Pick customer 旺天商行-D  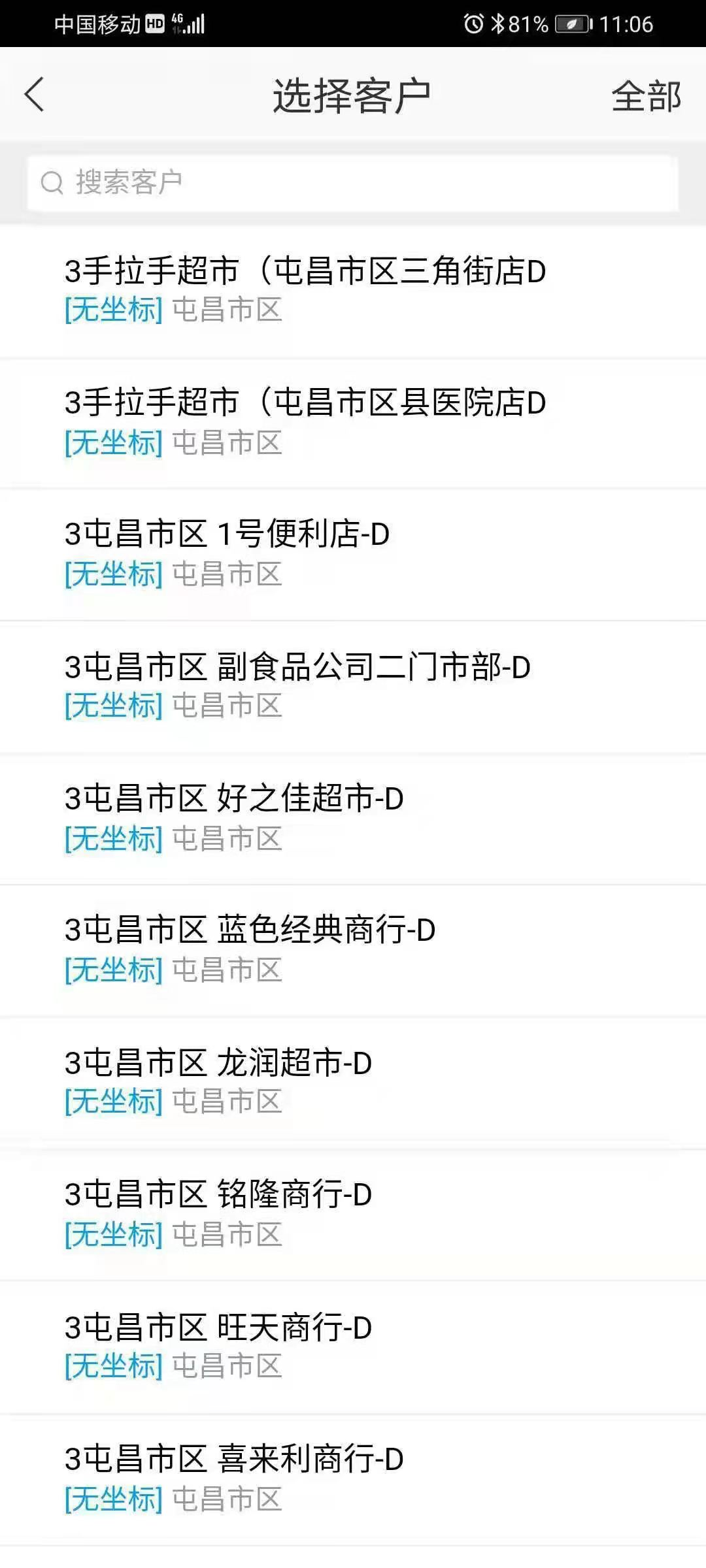[353, 1347]
